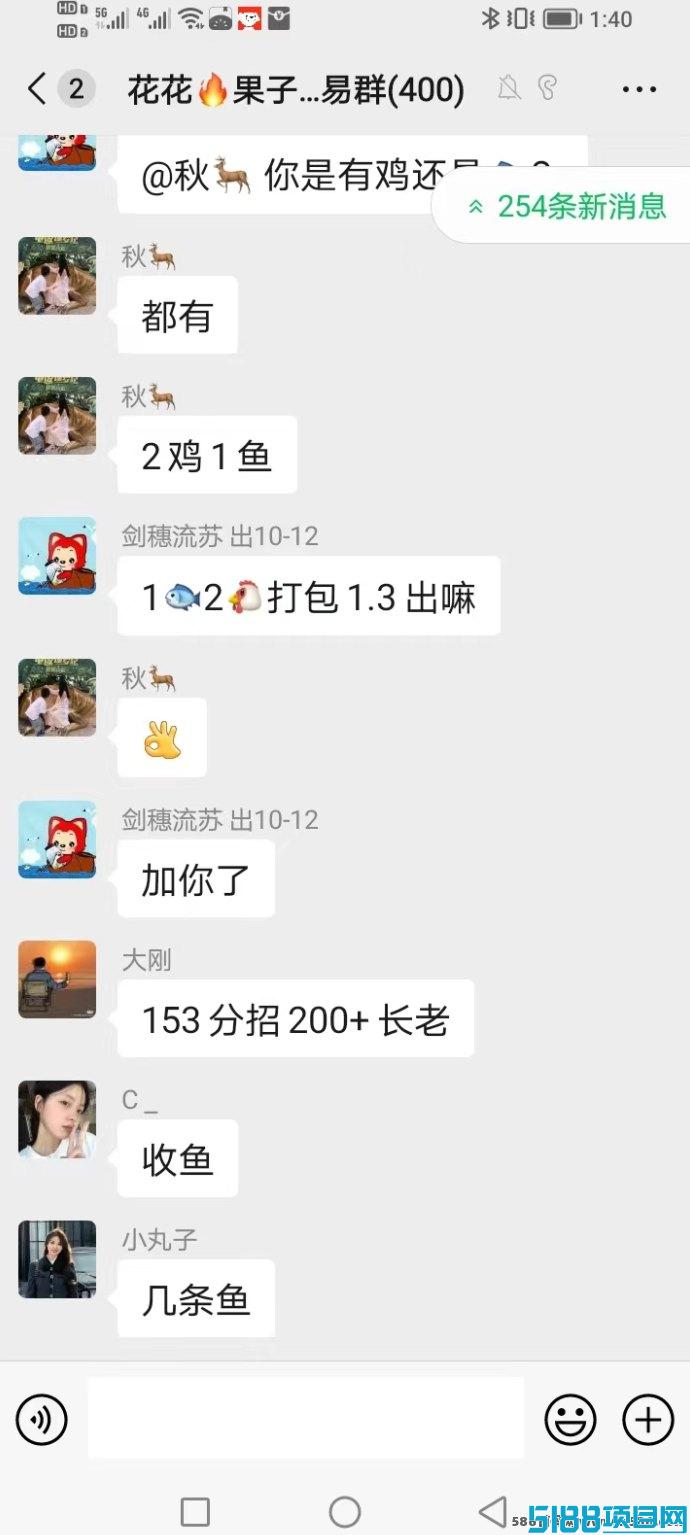Go back to the chat list
Screen dimensions: 690x1535
point(37,90)
